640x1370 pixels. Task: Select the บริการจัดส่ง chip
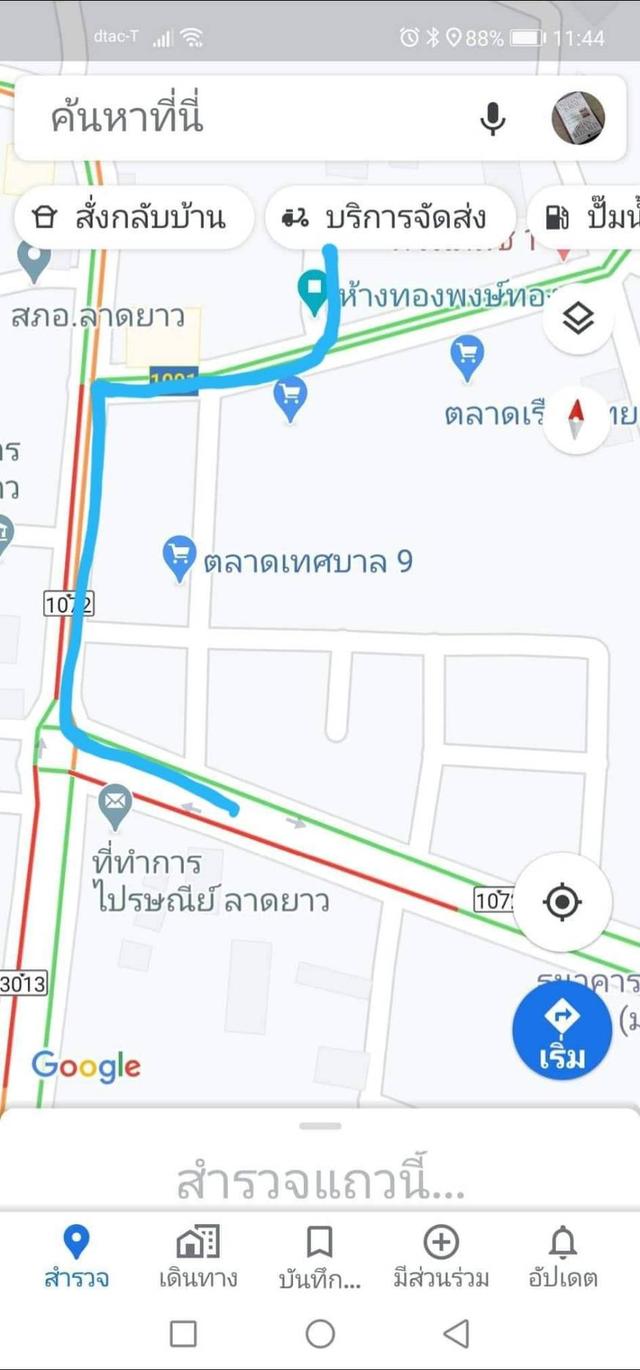coord(390,218)
